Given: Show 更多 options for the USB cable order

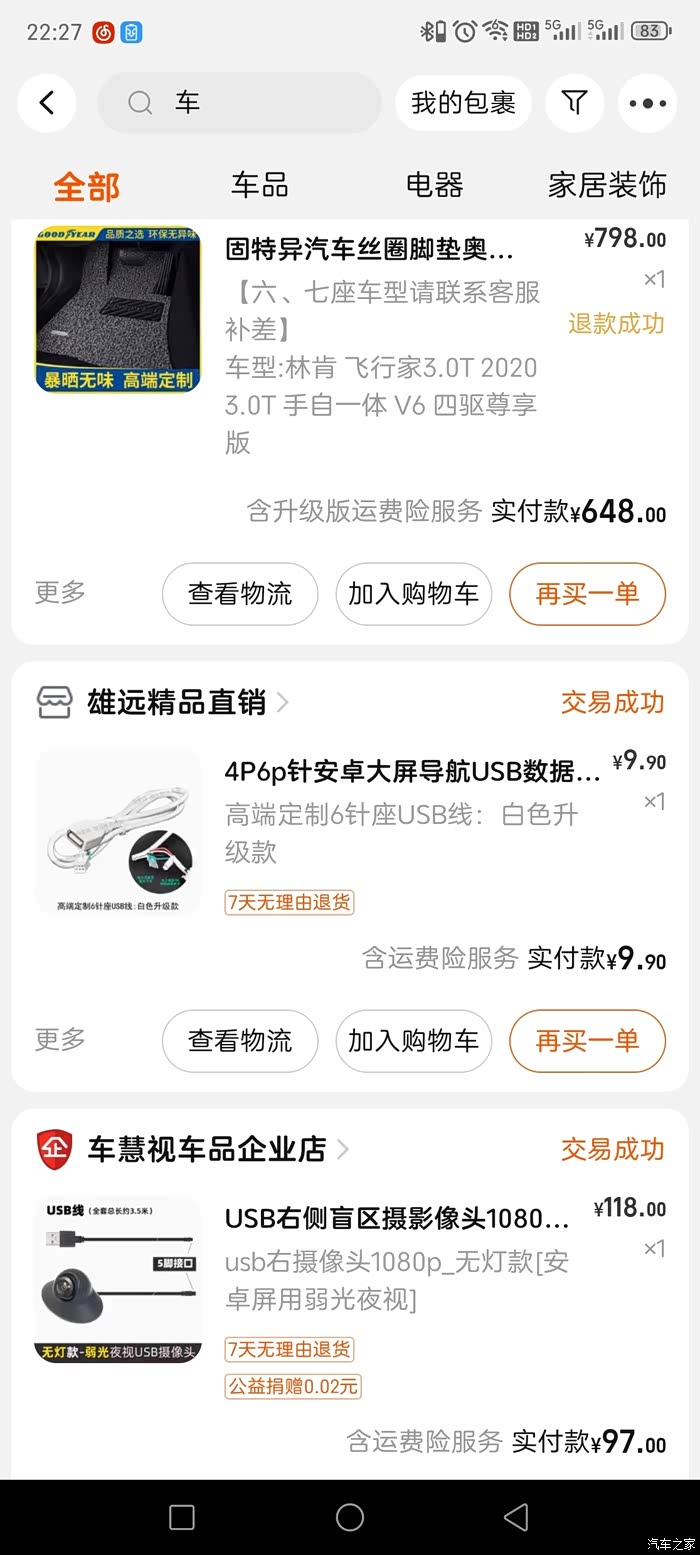Looking at the screenshot, I should pyautogui.click(x=60, y=1040).
